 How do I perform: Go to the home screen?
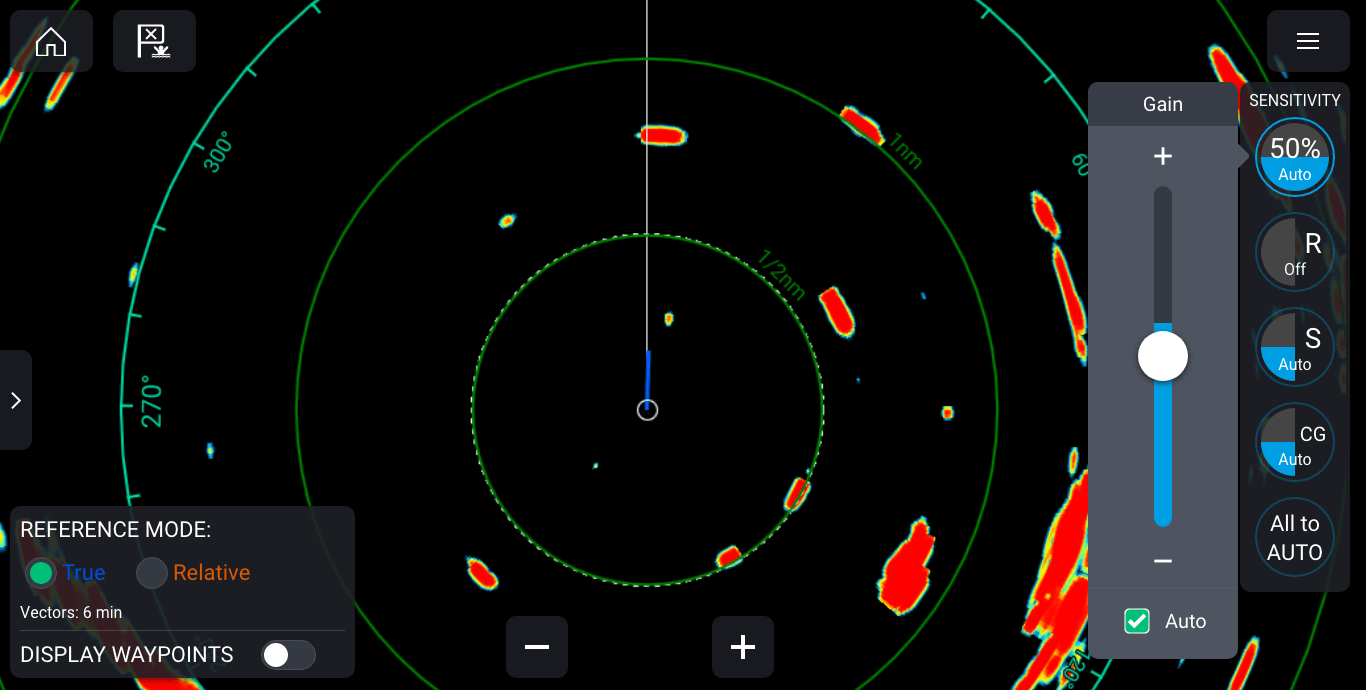pos(51,41)
